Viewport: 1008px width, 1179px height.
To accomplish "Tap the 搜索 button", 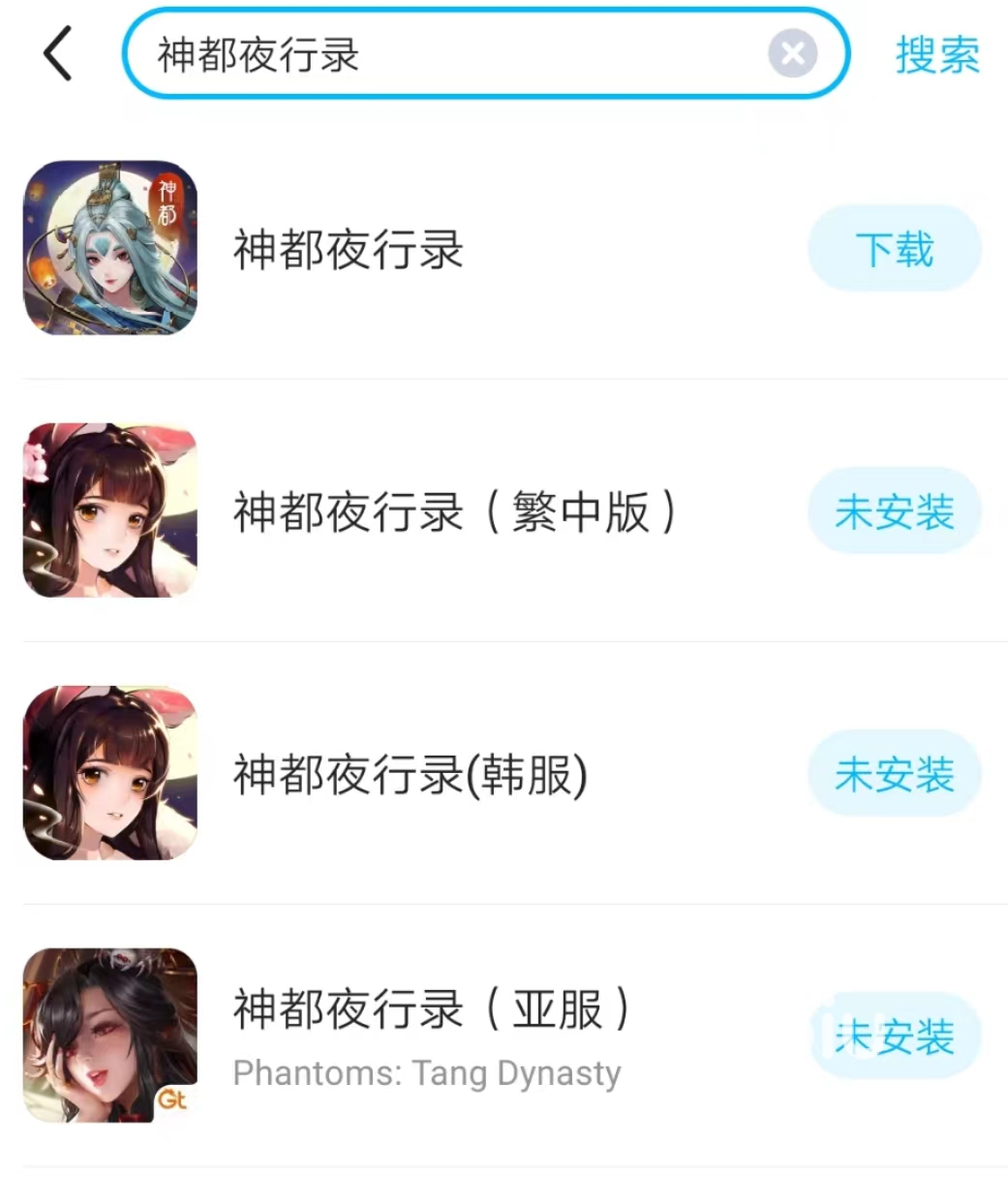I will pyautogui.click(x=936, y=54).
